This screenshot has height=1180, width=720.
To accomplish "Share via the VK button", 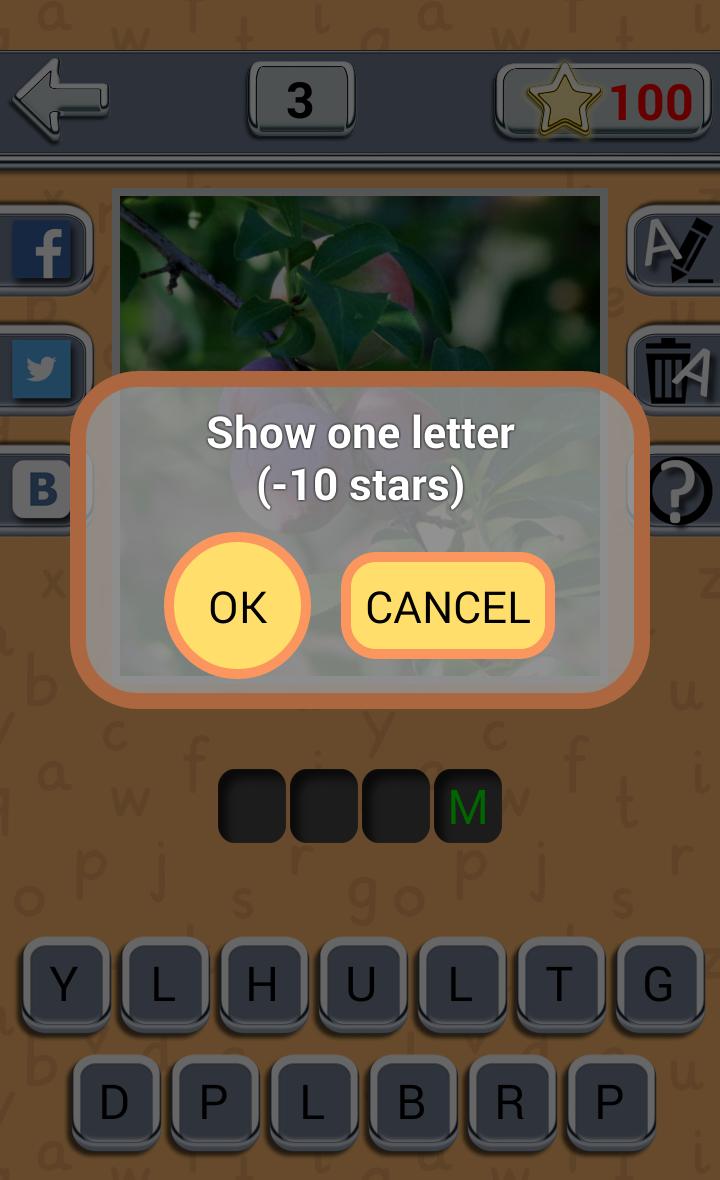I will click(43, 489).
